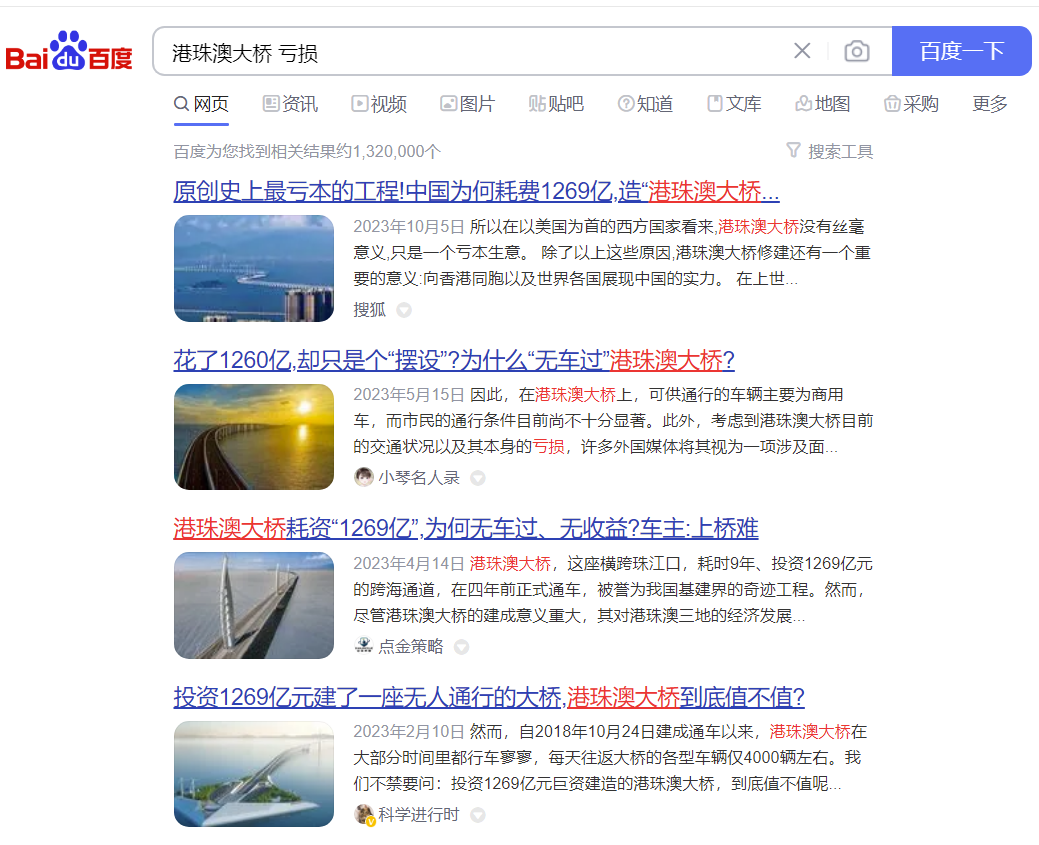Open result 原创史上最亏本的工程
This screenshot has height=845, width=1039.
click(x=476, y=192)
